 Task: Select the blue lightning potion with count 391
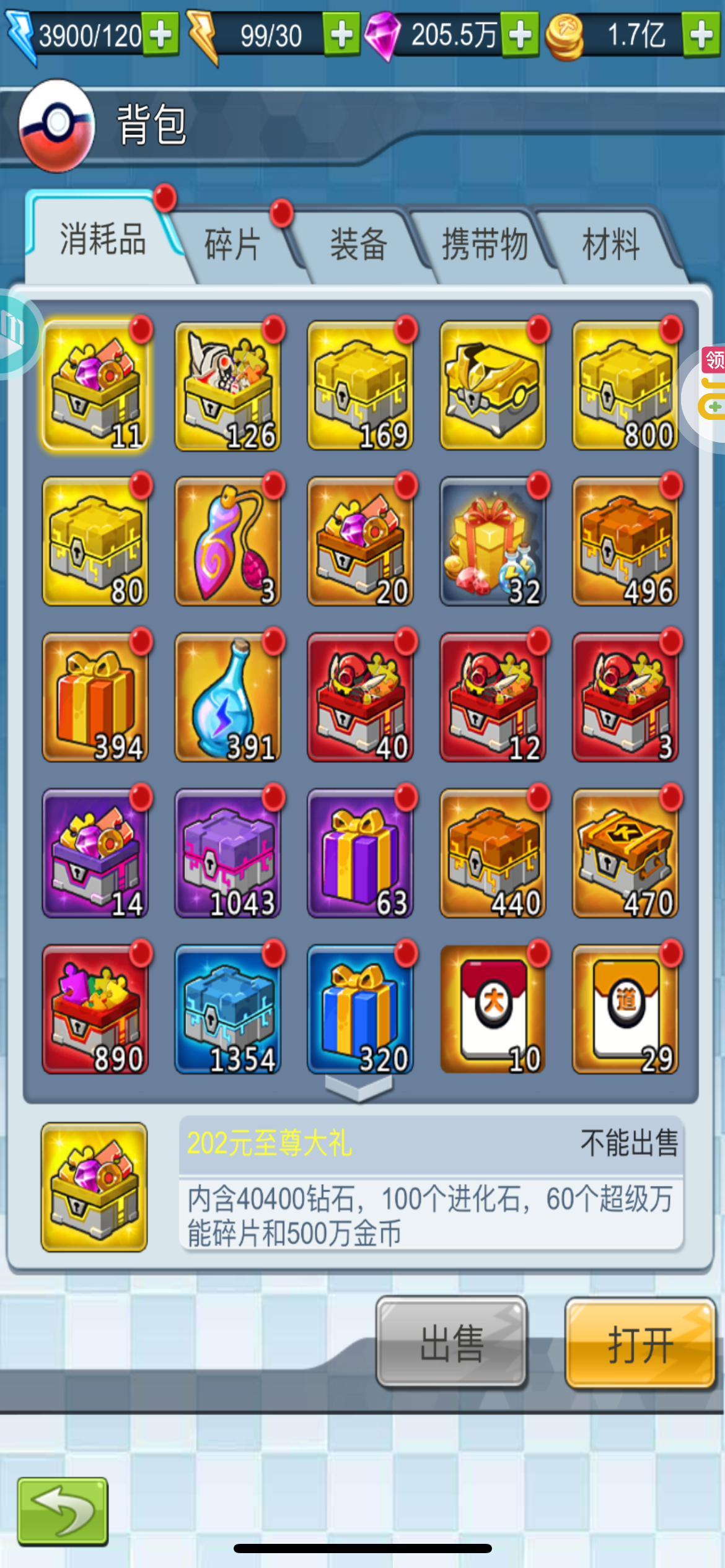228,697
